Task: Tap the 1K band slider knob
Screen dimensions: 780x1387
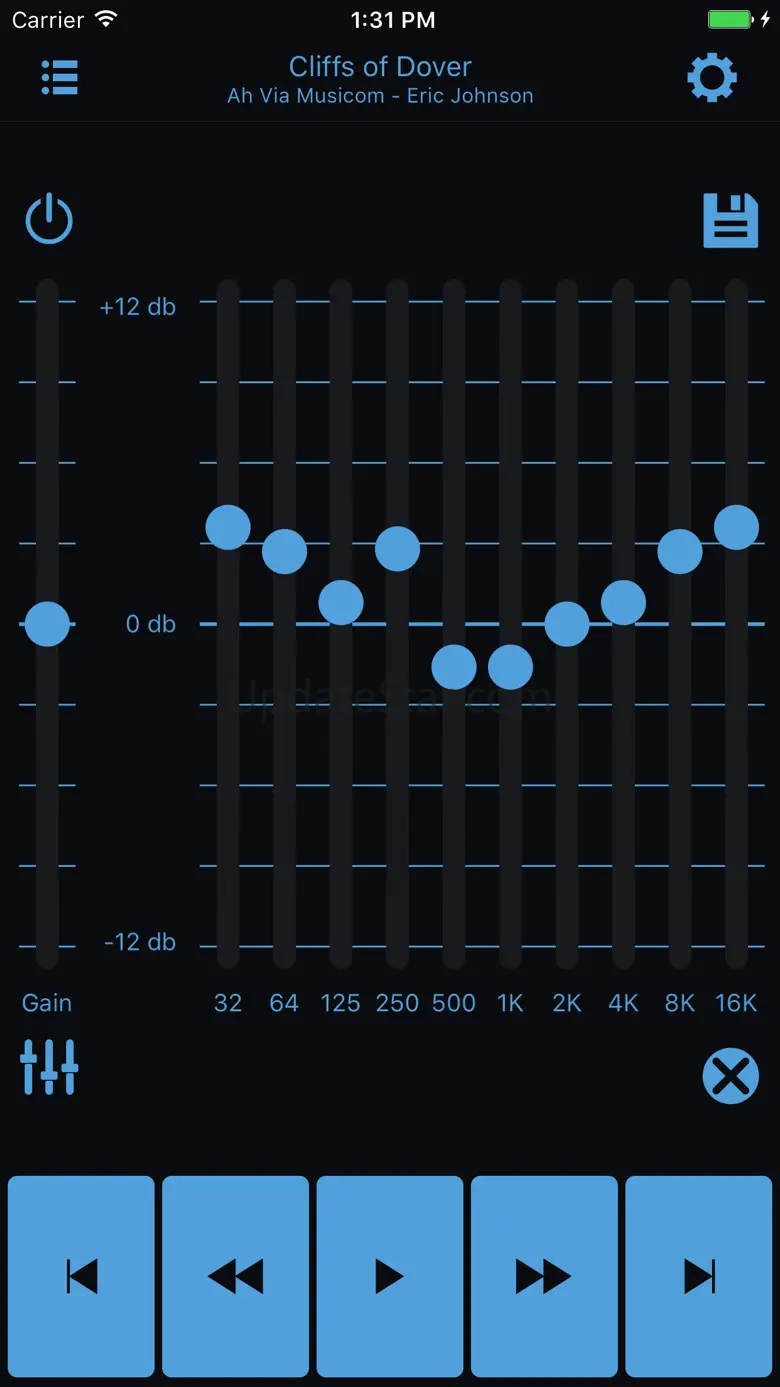Action: (x=510, y=667)
